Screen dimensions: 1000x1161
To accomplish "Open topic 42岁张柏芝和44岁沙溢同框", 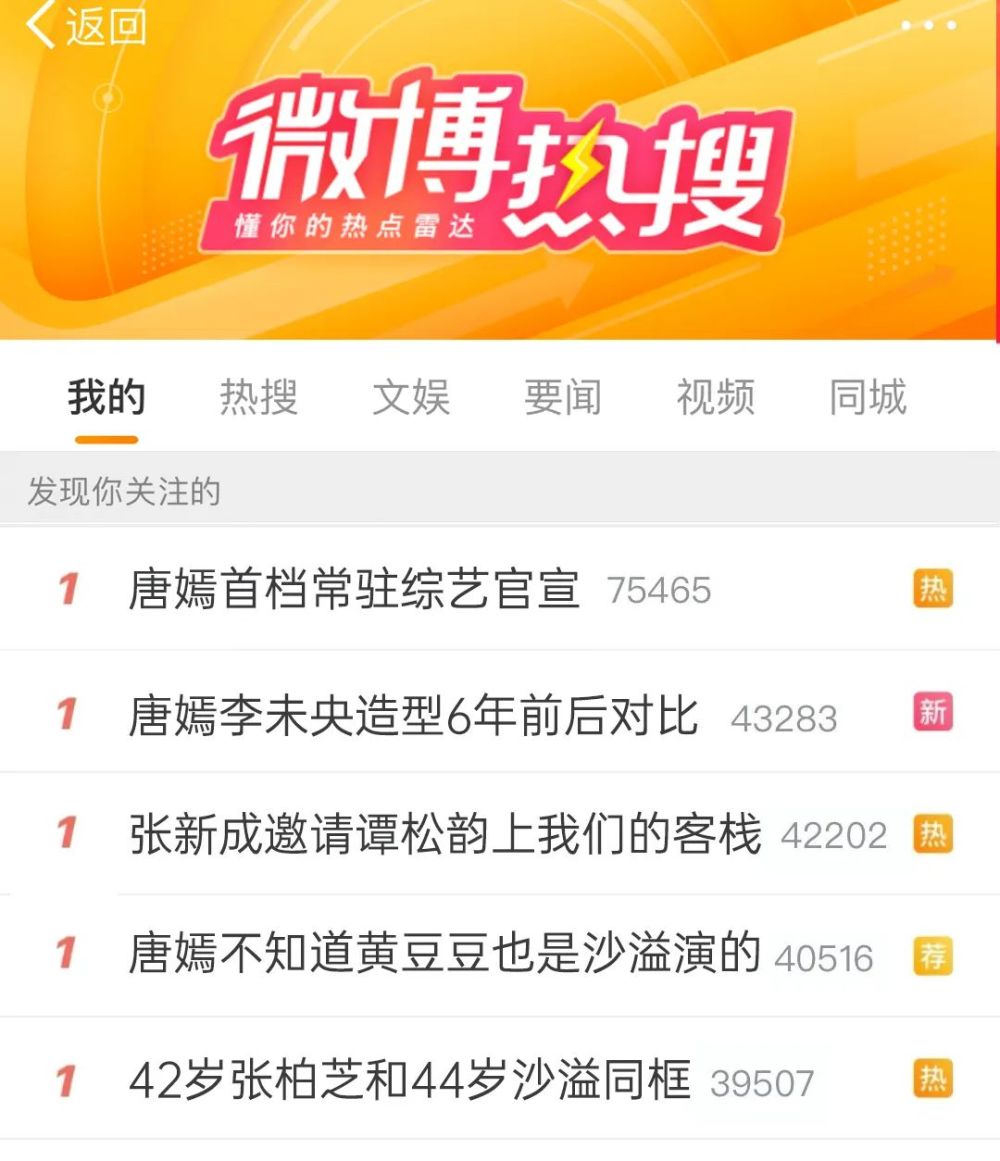I will tap(409, 1080).
